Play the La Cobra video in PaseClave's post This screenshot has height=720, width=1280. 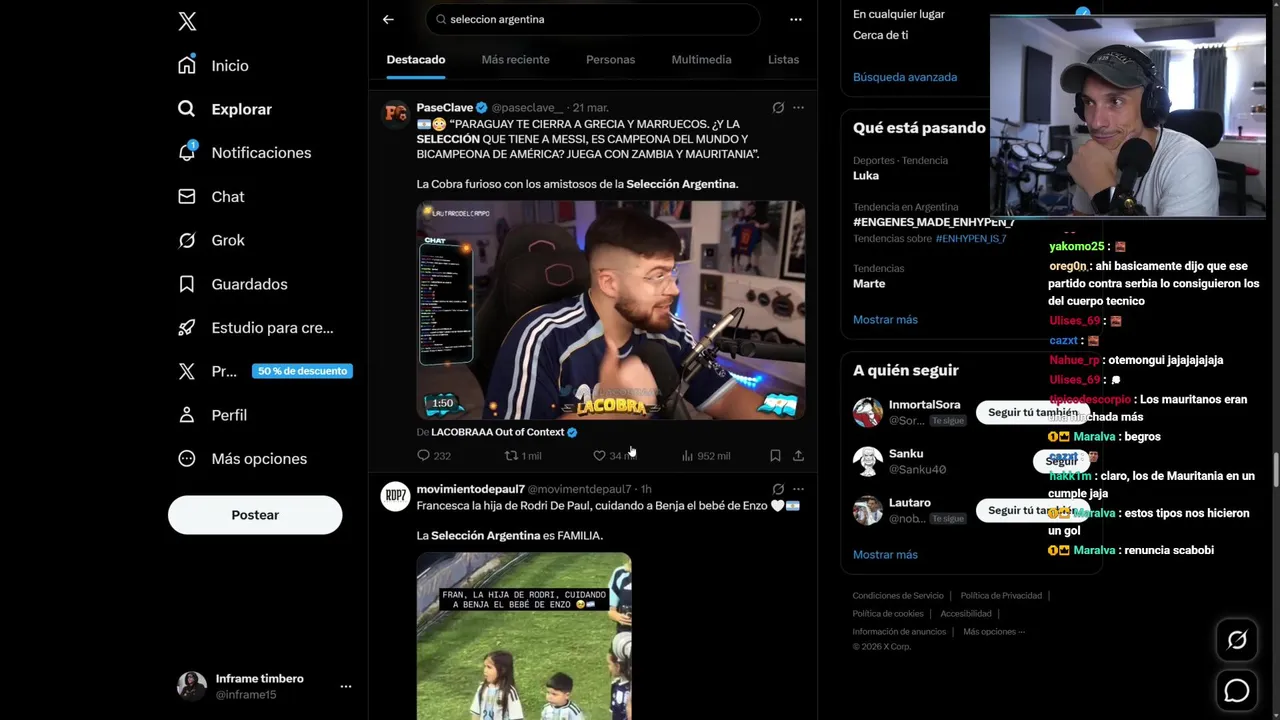[x=610, y=310]
